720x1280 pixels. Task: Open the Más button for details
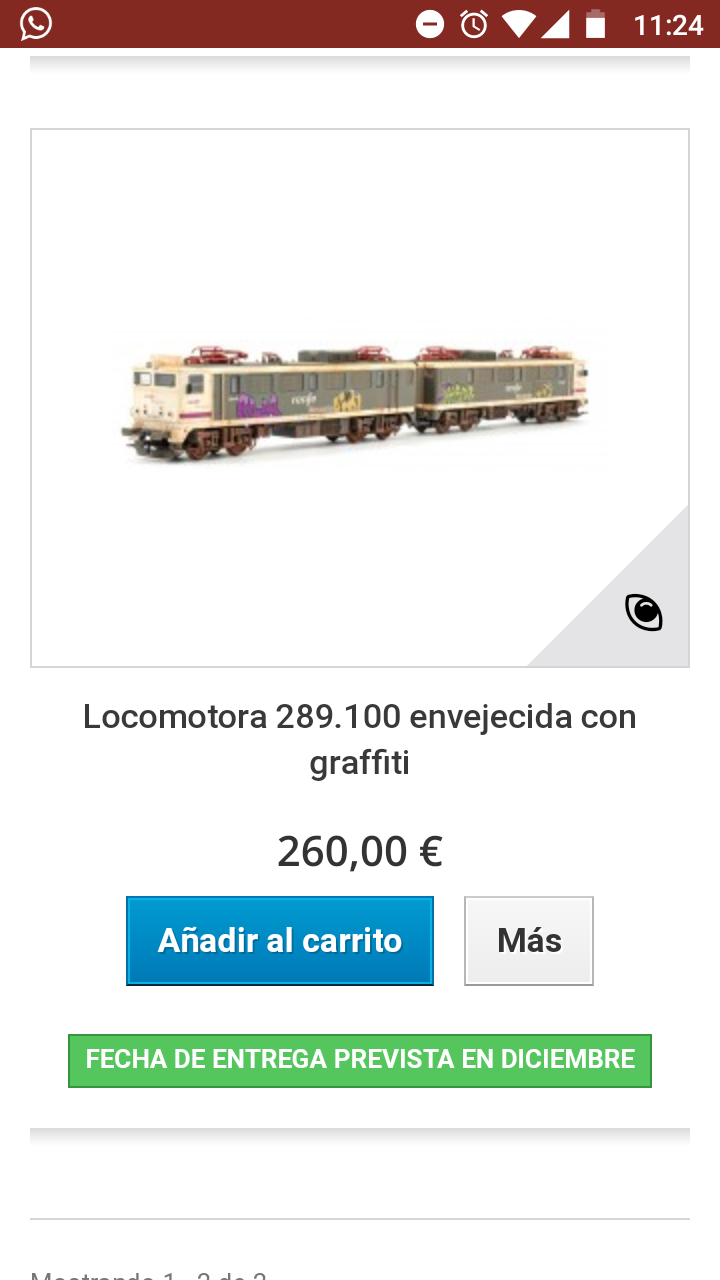[529, 941]
